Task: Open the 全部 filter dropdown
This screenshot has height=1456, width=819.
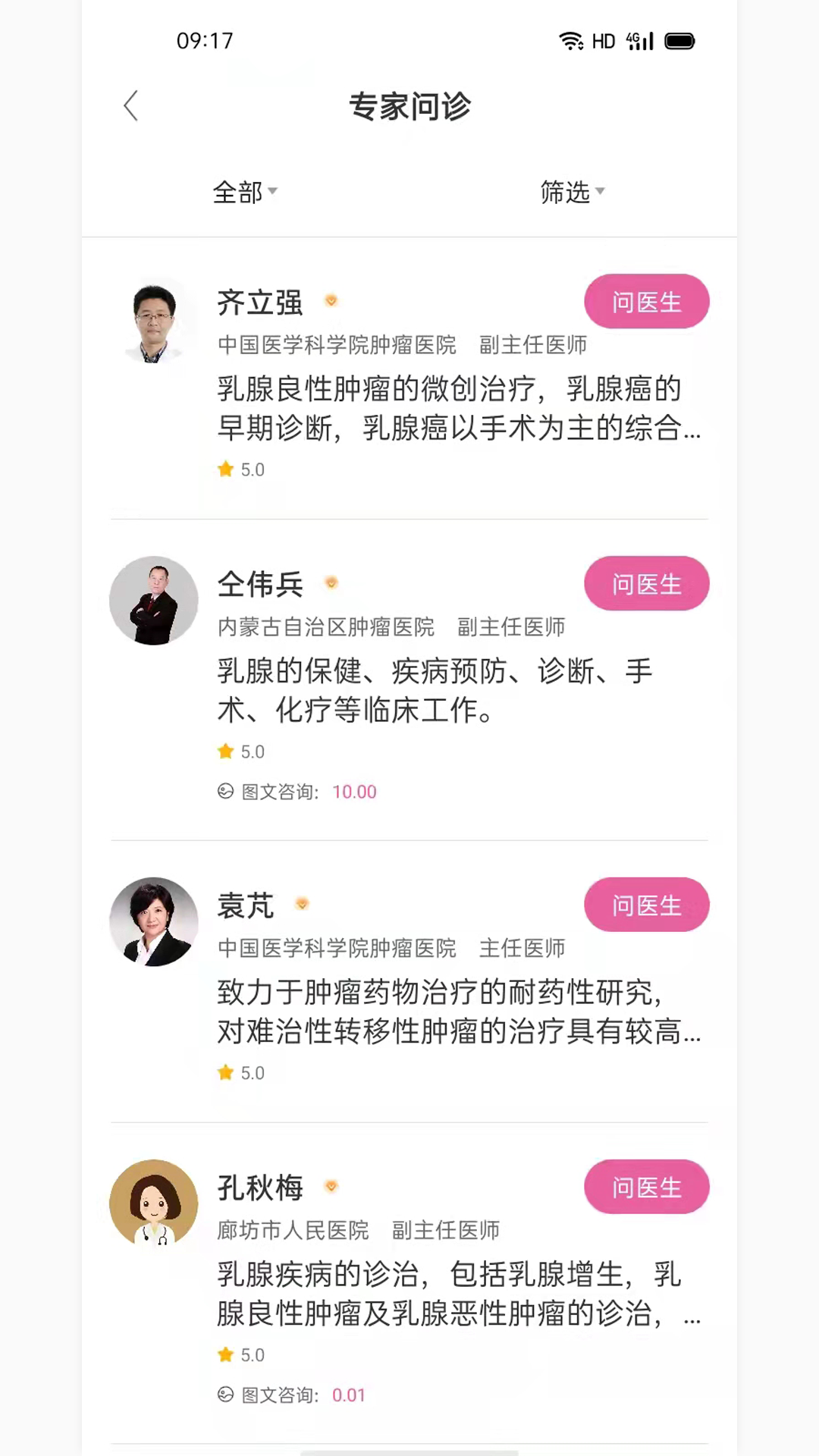Action: (244, 193)
